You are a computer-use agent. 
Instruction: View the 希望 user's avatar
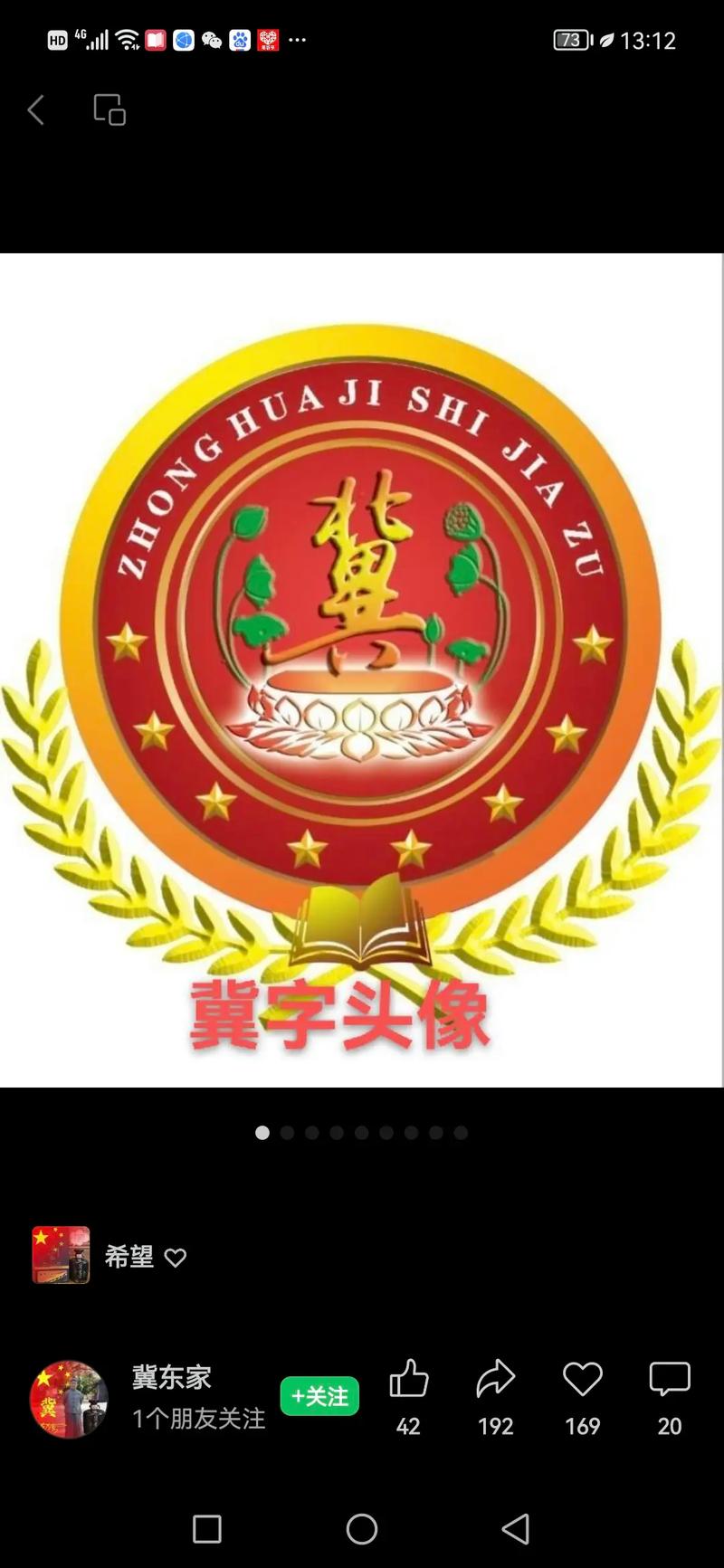pos(61,1255)
